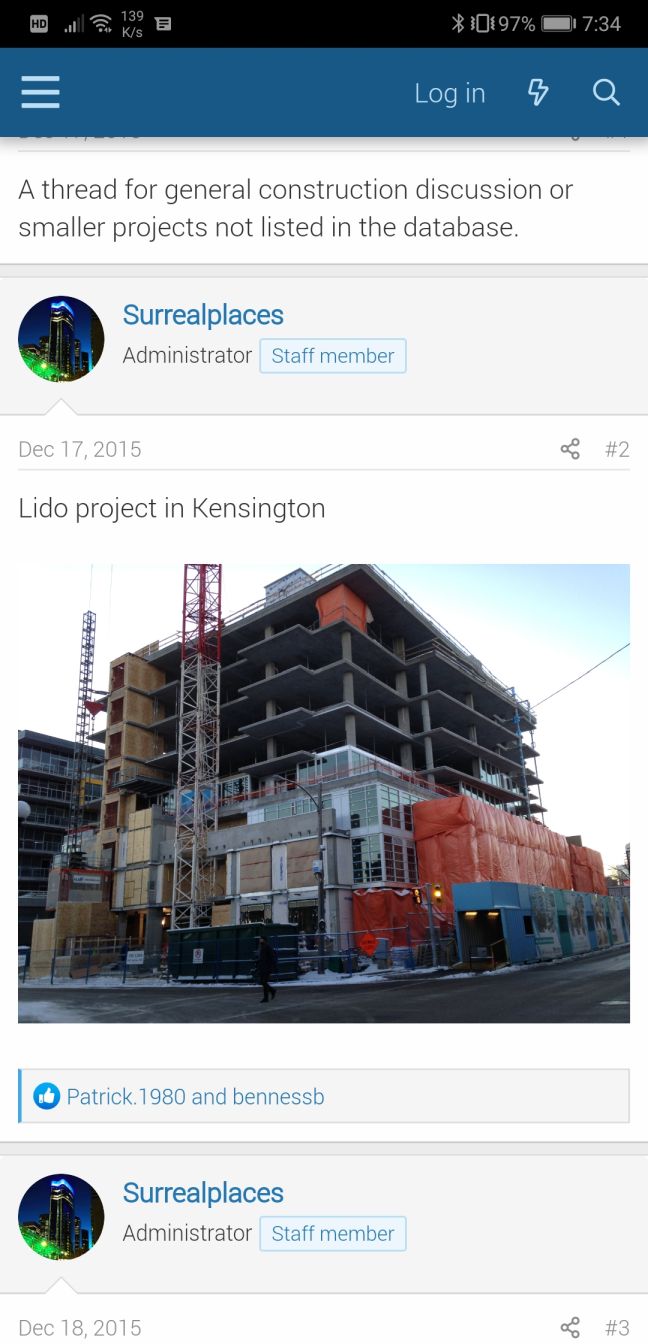648x1344 pixels.
Task: Tap Surrealplaces avatar on post #2
Action: pos(61,339)
